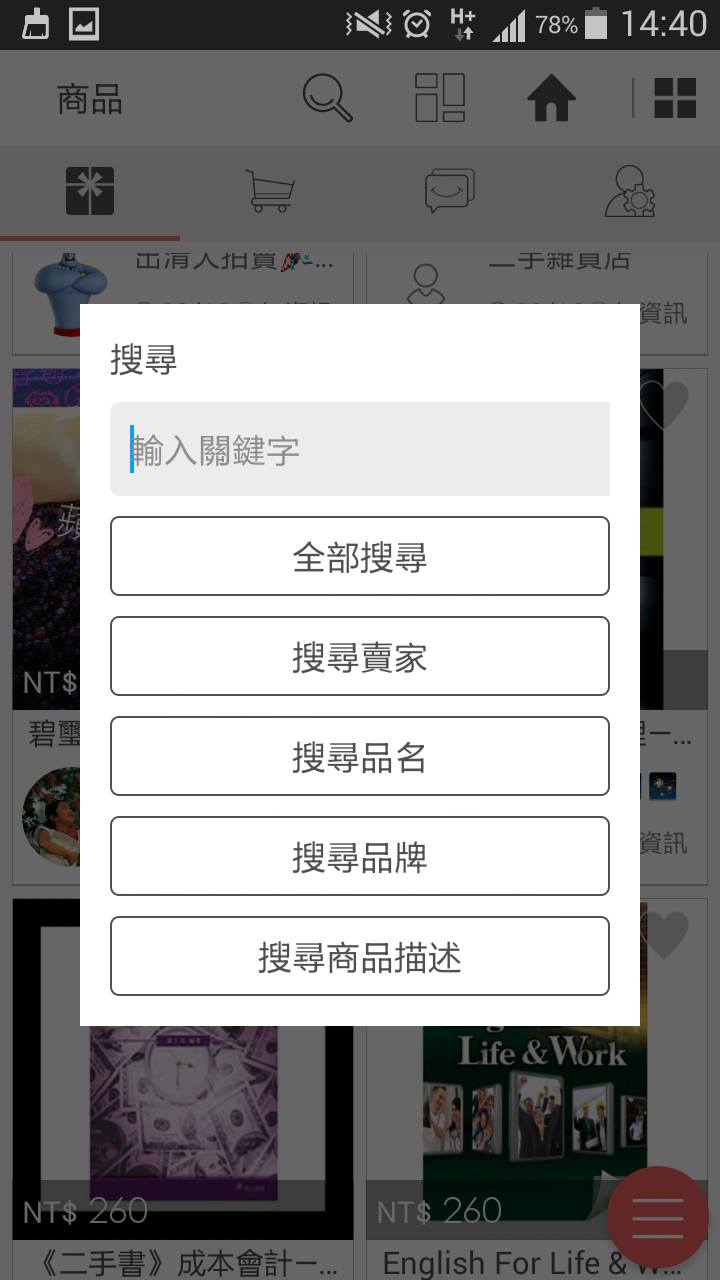Tap the 輸入關鍵字 keyword input field
This screenshot has height=1280, width=720.
(360, 449)
